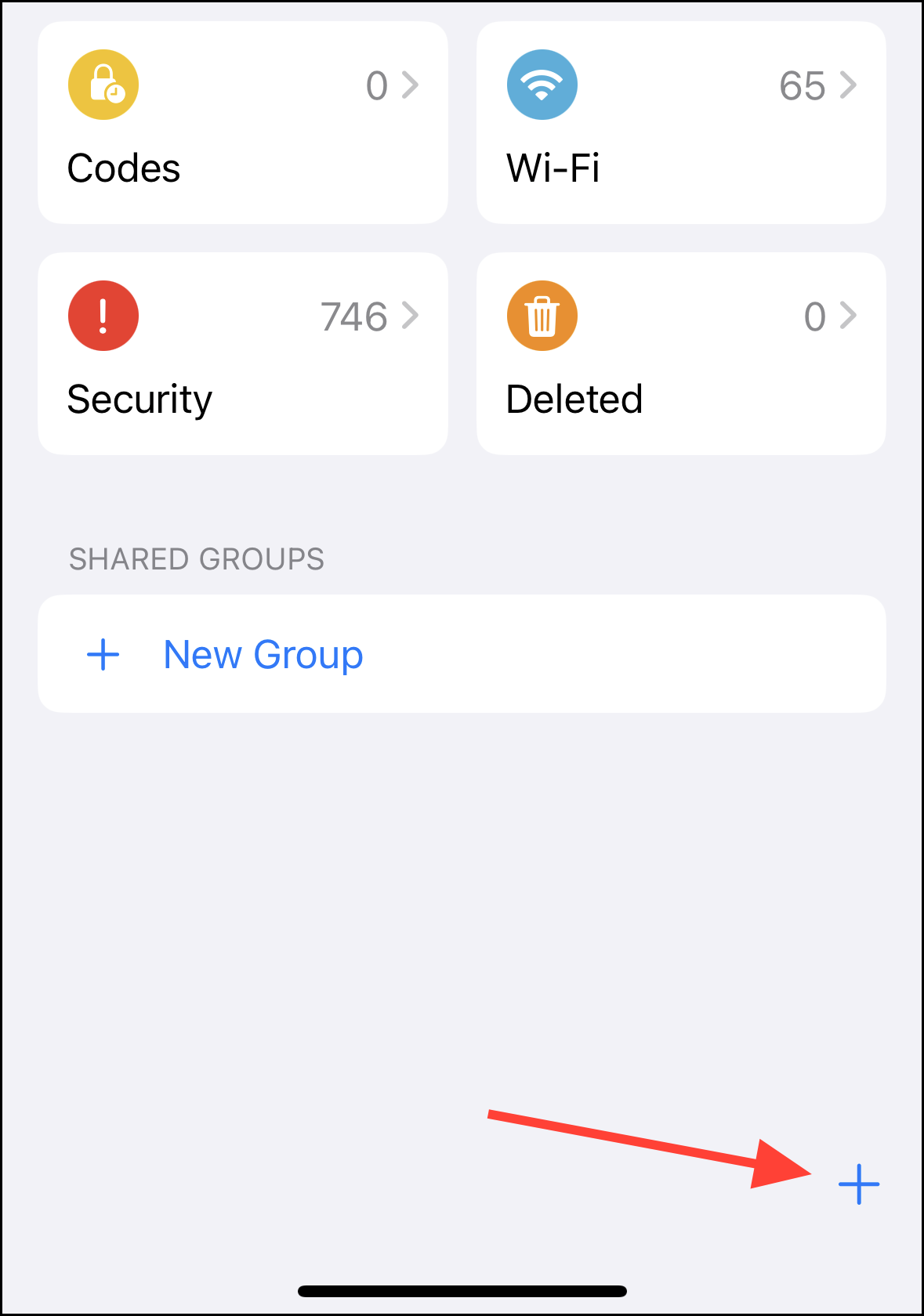Add a new password with the bottom plus icon

[x=858, y=1184]
